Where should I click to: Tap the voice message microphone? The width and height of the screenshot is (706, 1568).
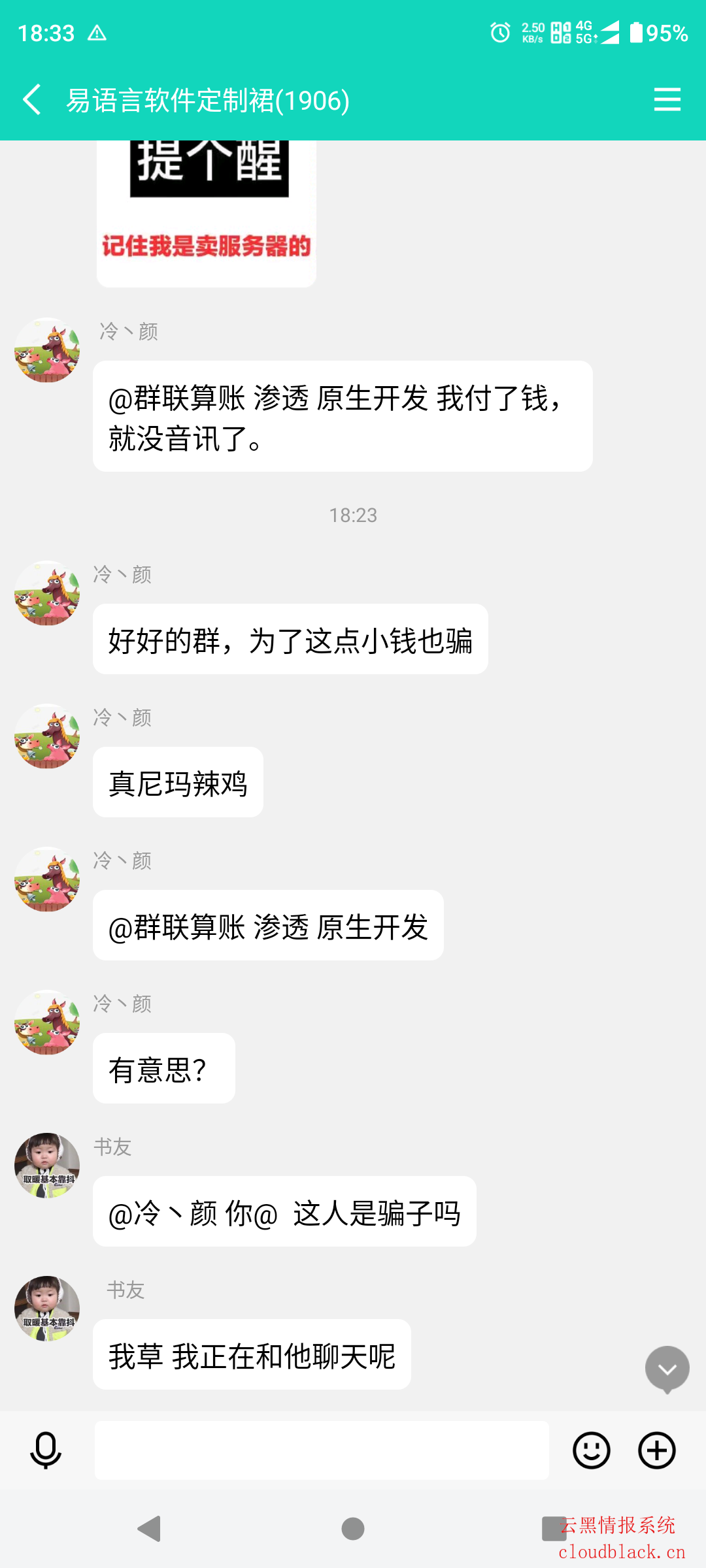tap(46, 1450)
